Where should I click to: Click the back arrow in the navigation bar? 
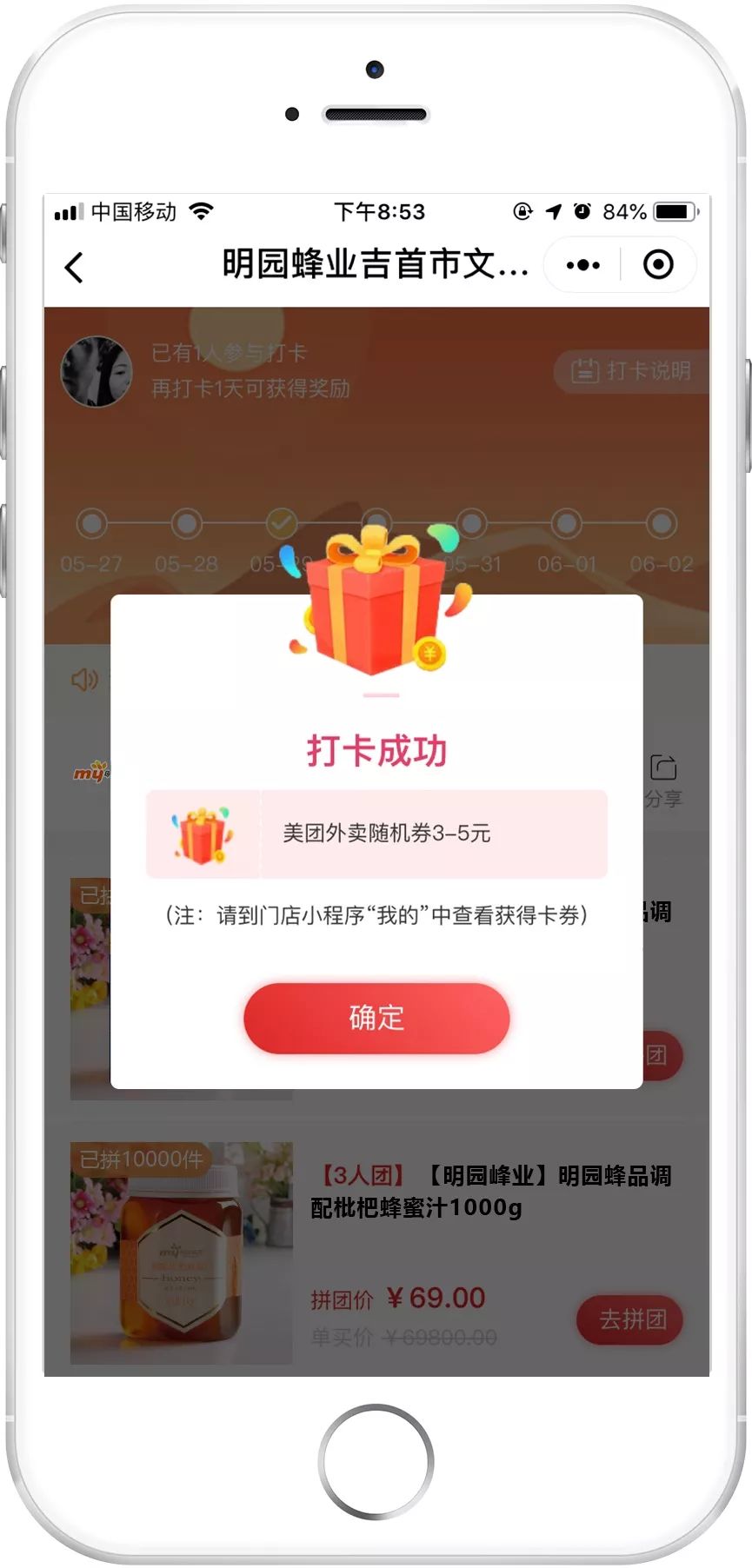(x=74, y=265)
